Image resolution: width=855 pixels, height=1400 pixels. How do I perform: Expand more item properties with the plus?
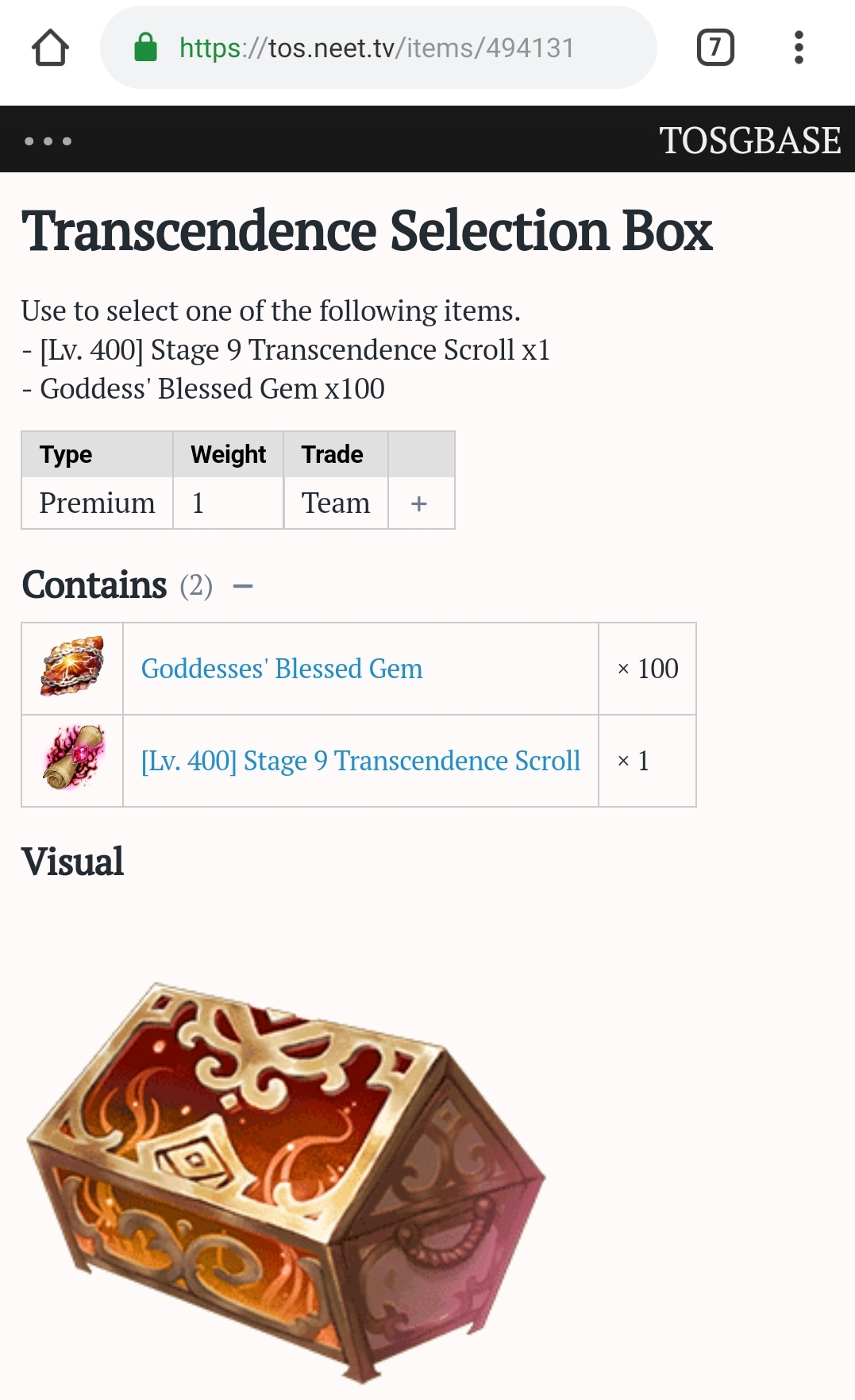[x=419, y=503]
